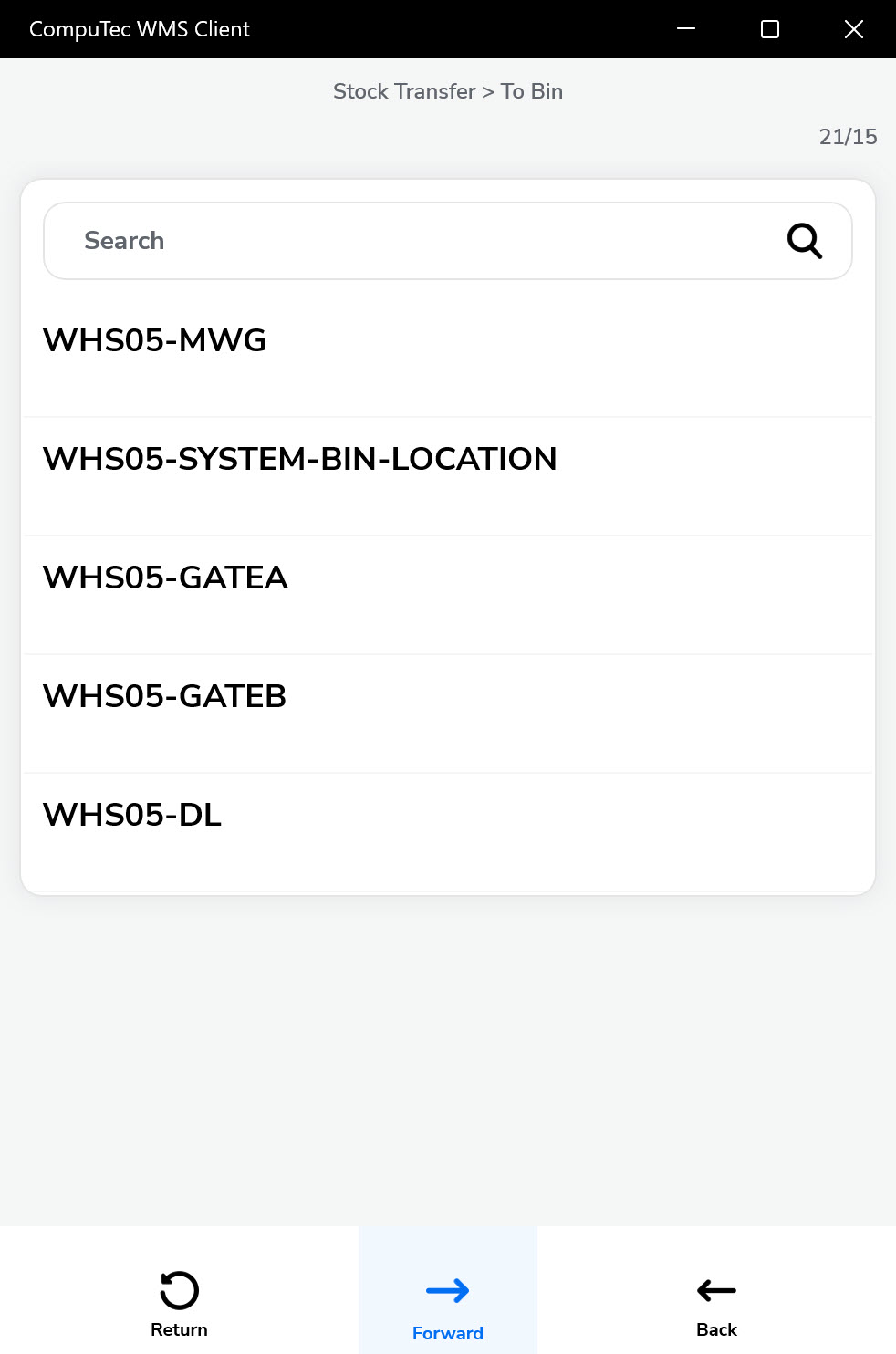This screenshot has height=1354, width=896.
Task: Go Forward to next step
Action: (x=448, y=1304)
